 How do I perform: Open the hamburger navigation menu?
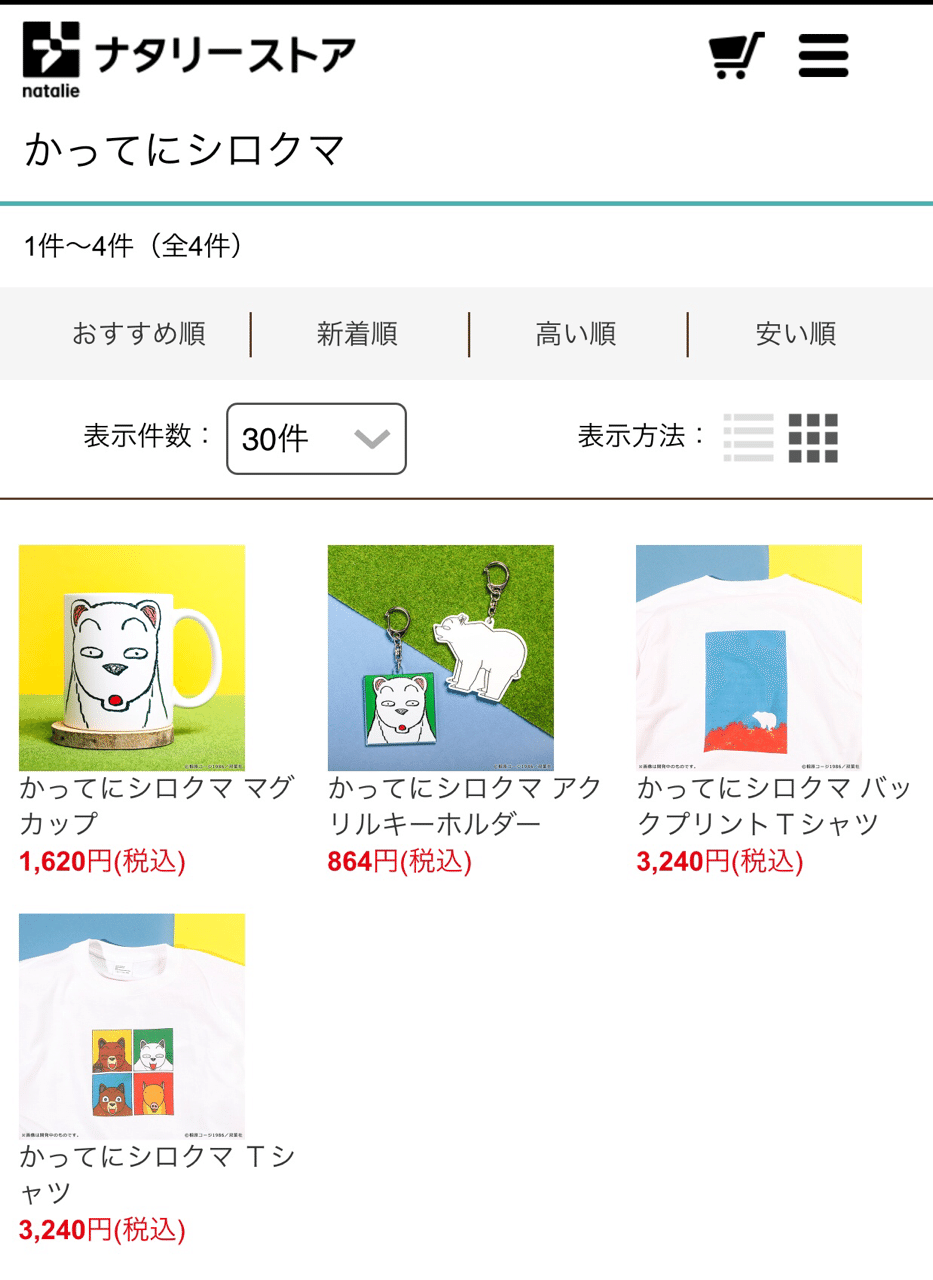[822, 57]
